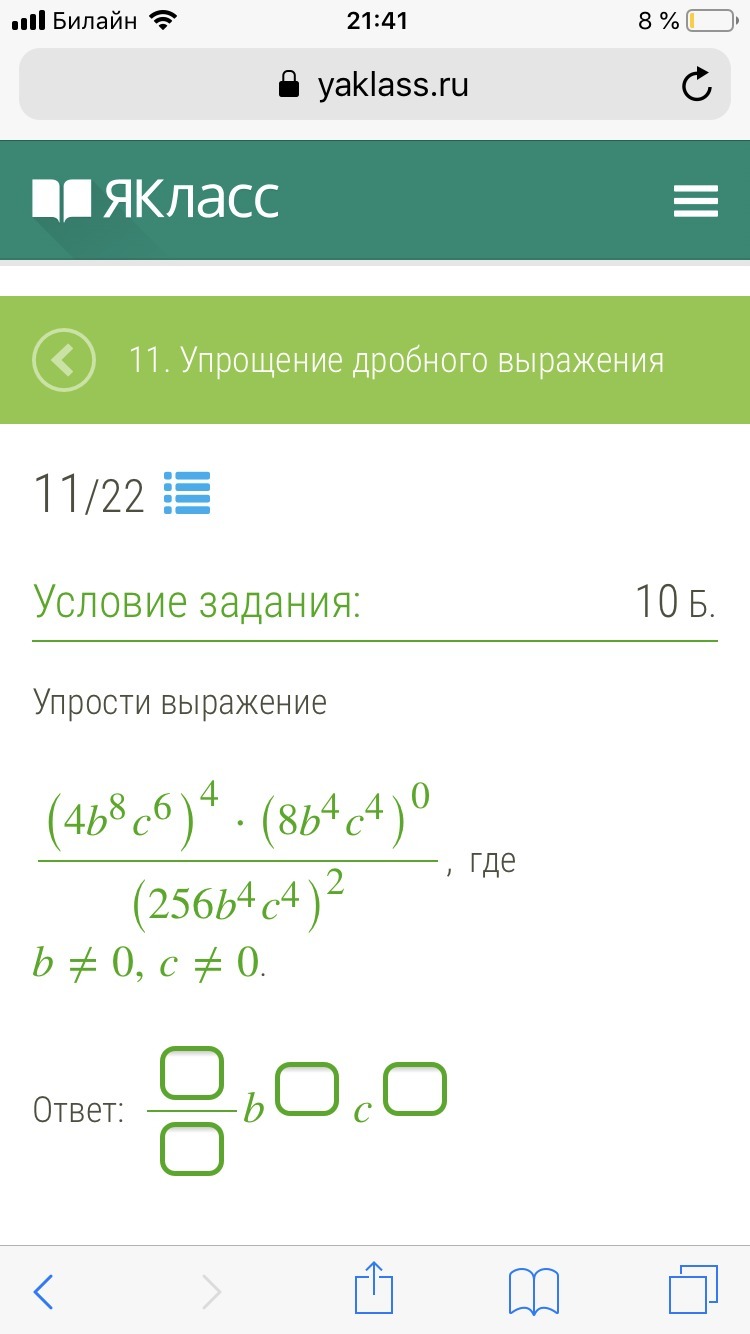Enter the exponent box after c
The width and height of the screenshot is (750, 1334).
click(x=415, y=1090)
